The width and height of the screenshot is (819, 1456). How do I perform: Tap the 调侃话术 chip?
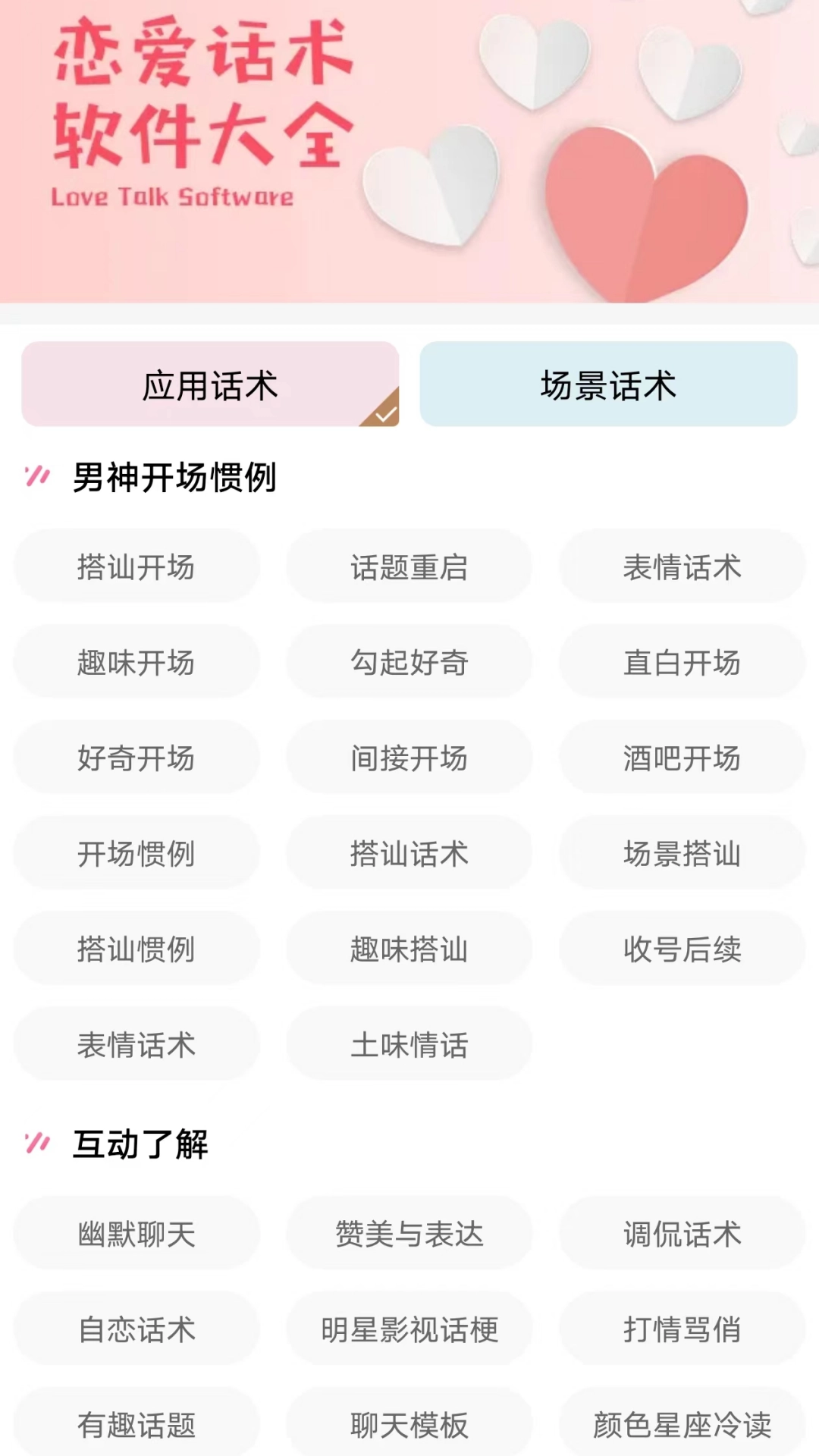click(x=682, y=1234)
